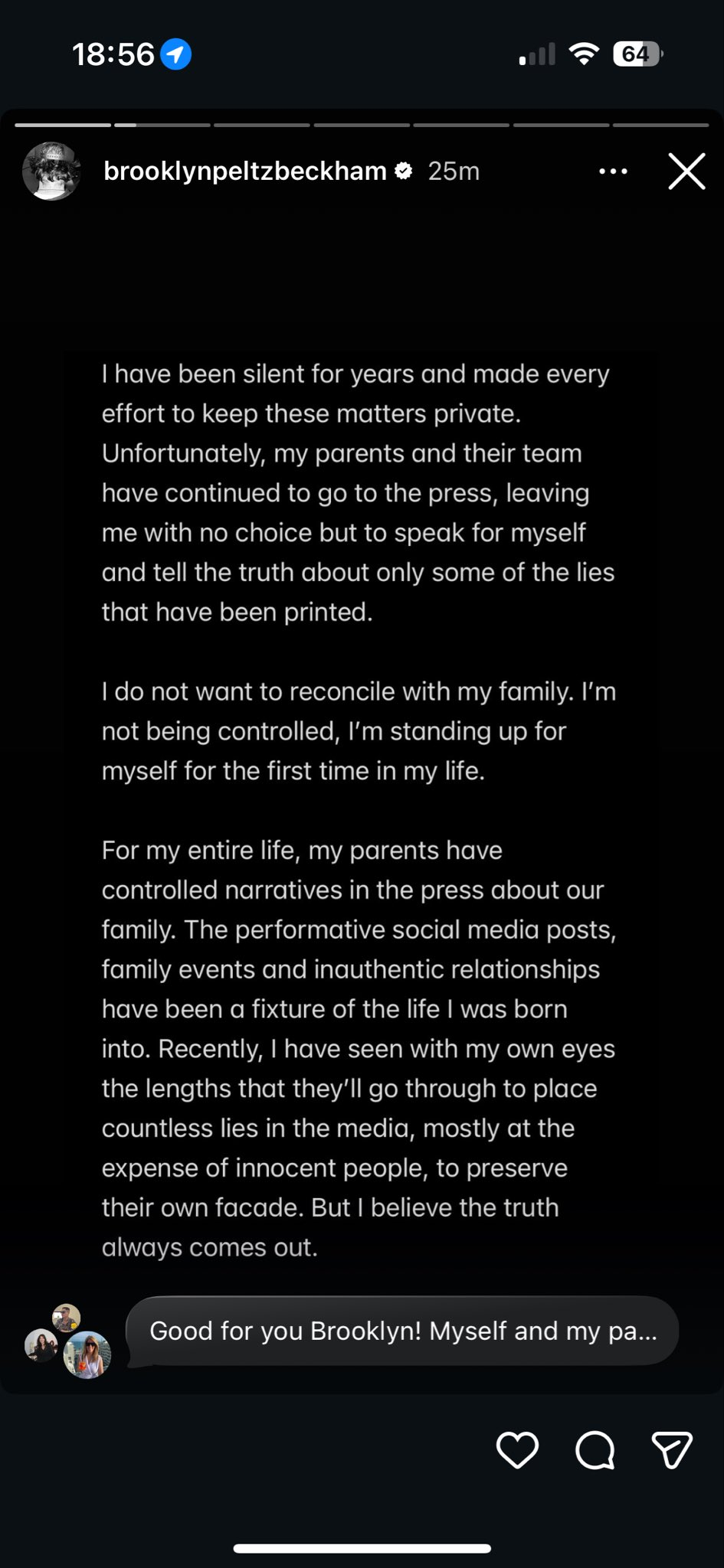Click the verified badge next to the username
The width and height of the screenshot is (724, 1568).
click(404, 171)
